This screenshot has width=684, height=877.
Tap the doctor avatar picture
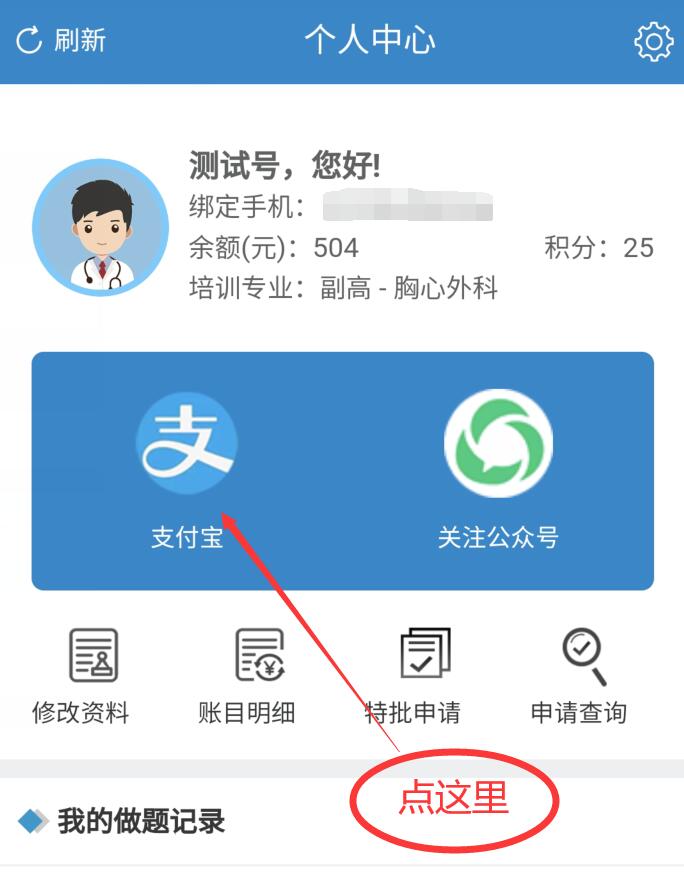click(x=100, y=226)
